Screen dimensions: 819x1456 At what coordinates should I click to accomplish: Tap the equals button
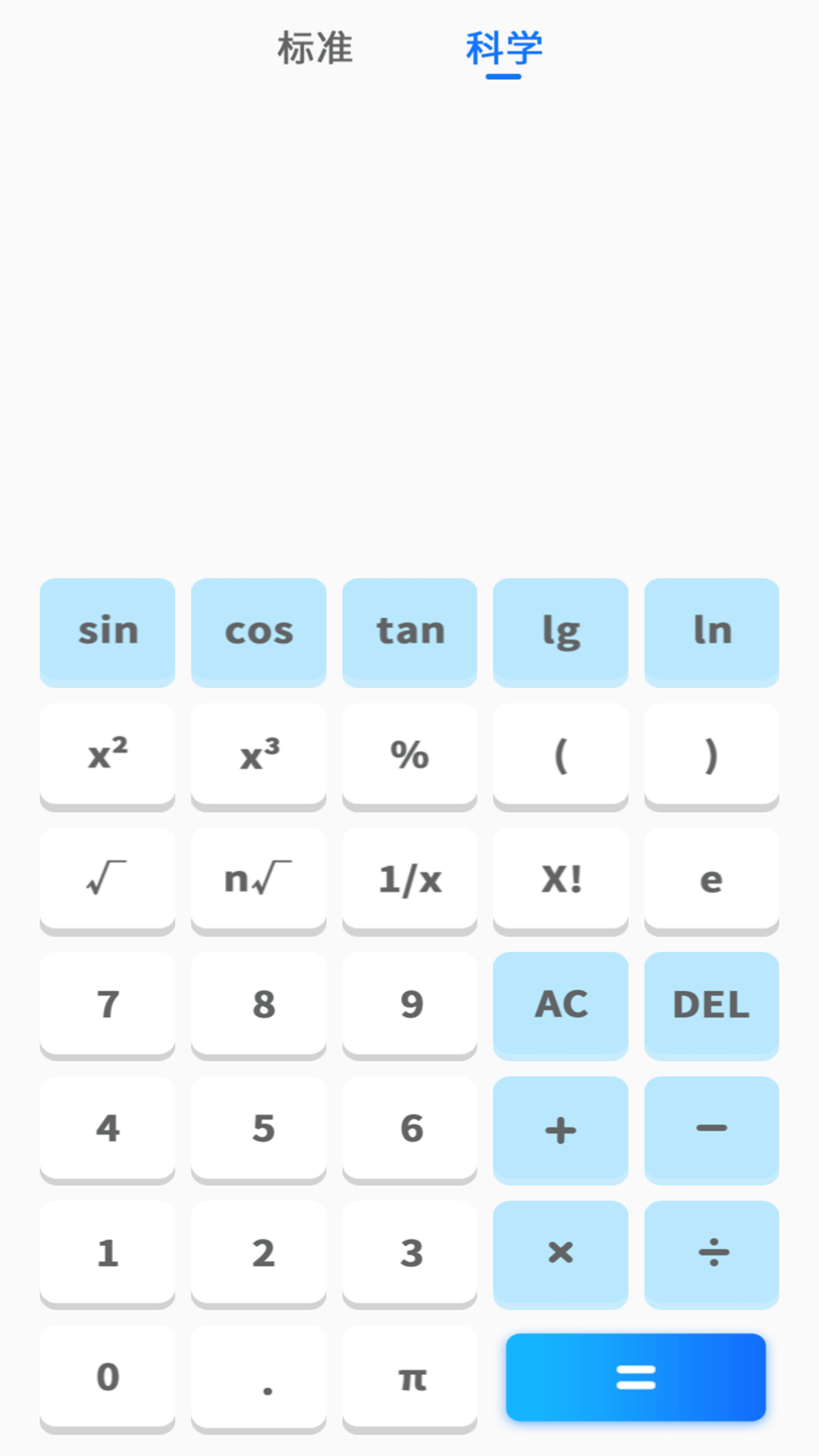pos(635,1376)
